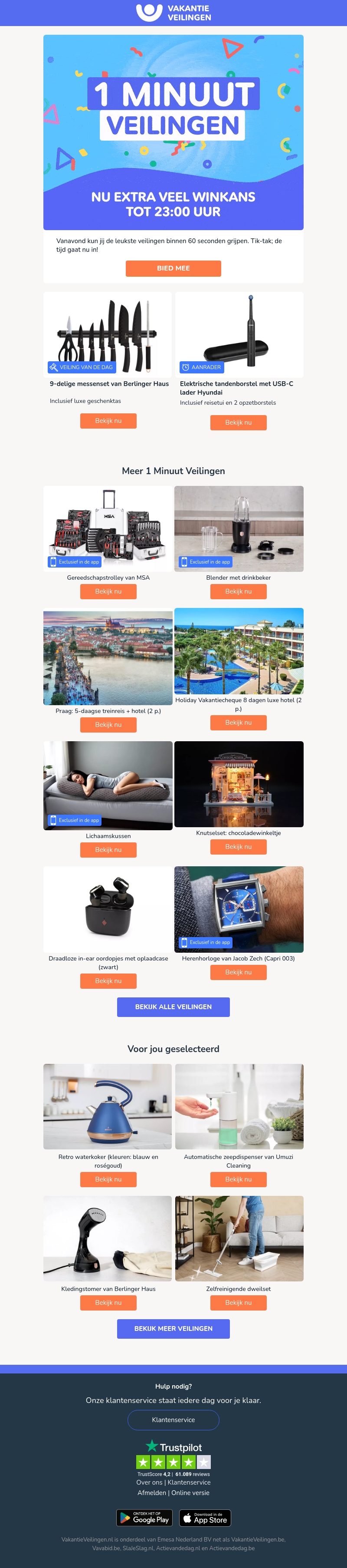Screen dimensions: 347x1568
Task: Tap BEKIJK ALLE VEILINGEN button
Action: click(x=173, y=1007)
